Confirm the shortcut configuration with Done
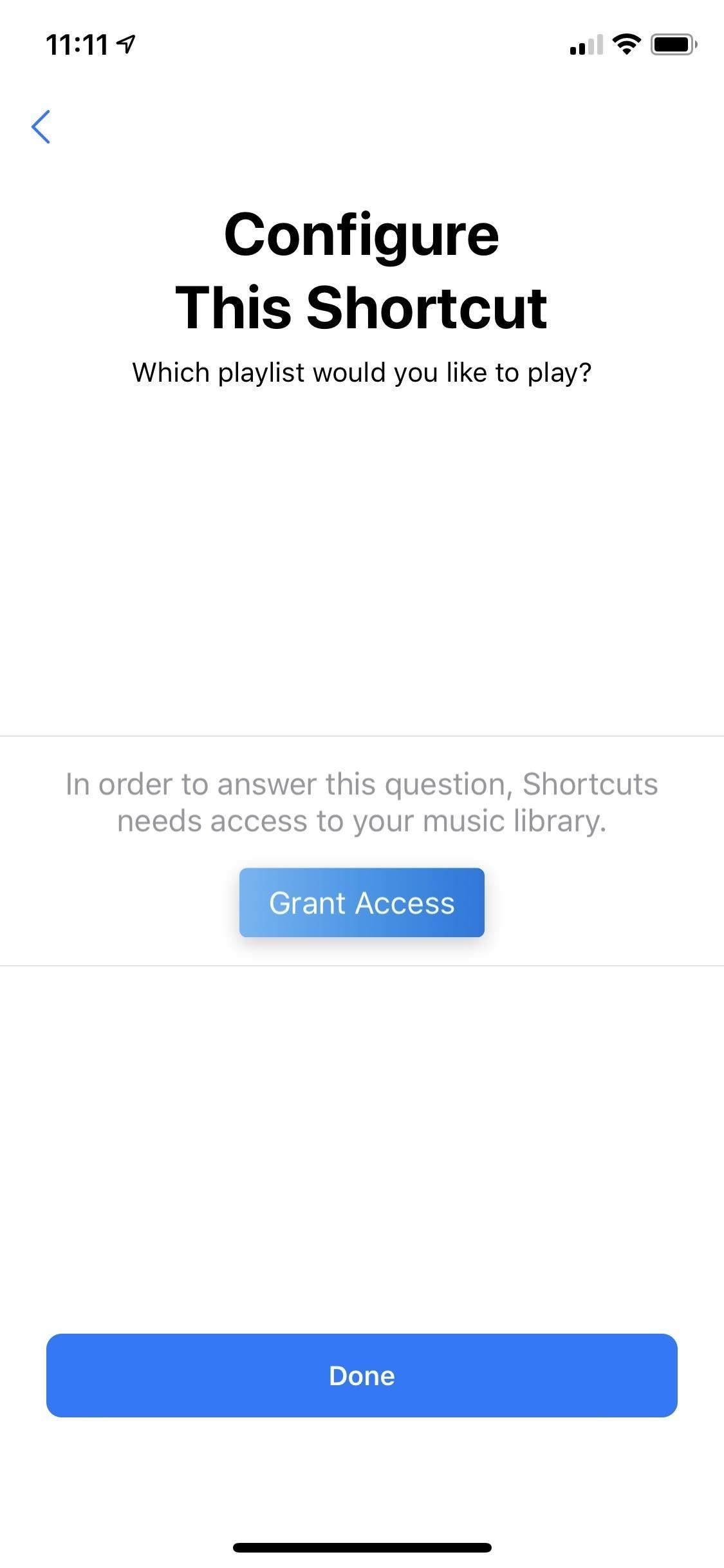The width and height of the screenshot is (724, 1568). coord(362,1375)
